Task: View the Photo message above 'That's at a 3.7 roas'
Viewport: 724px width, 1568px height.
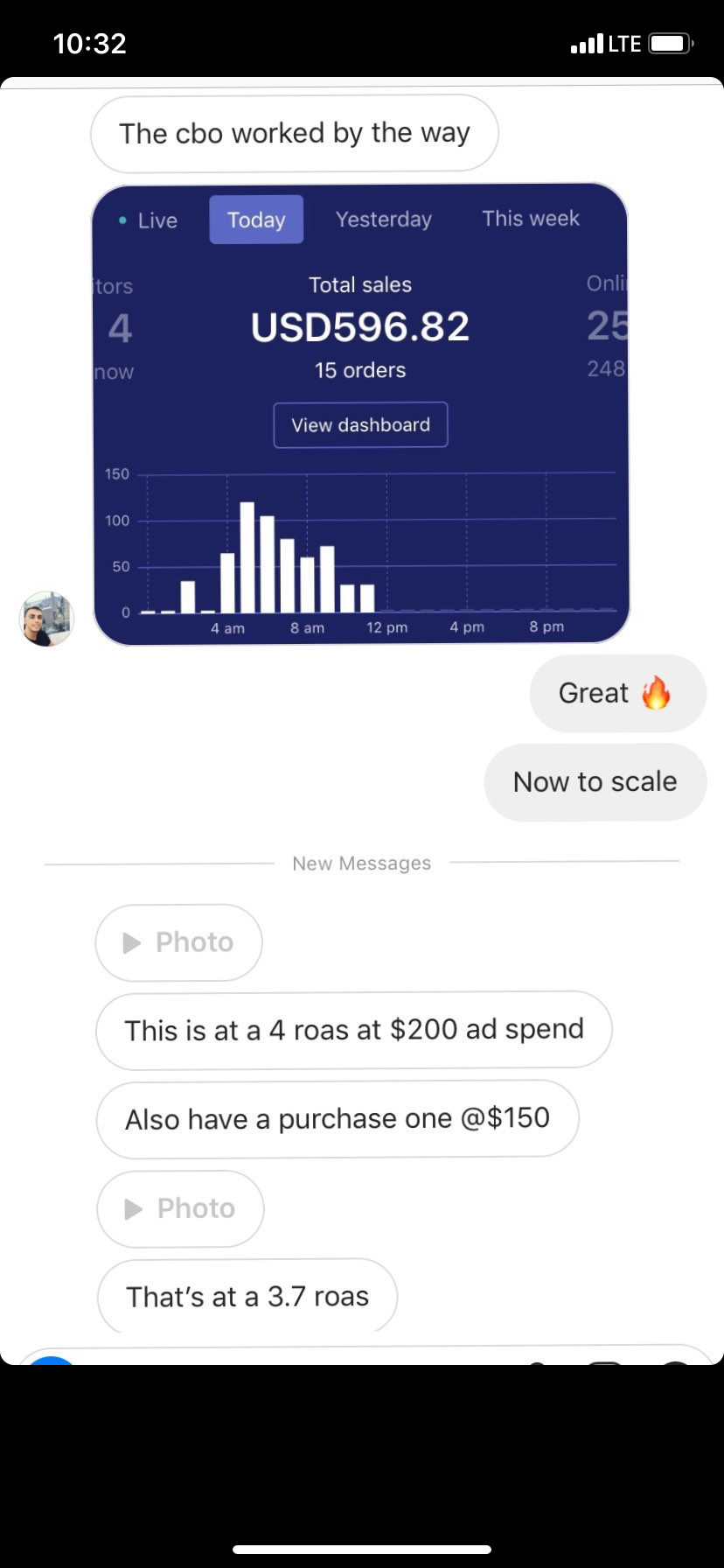Action: [180, 1208]
